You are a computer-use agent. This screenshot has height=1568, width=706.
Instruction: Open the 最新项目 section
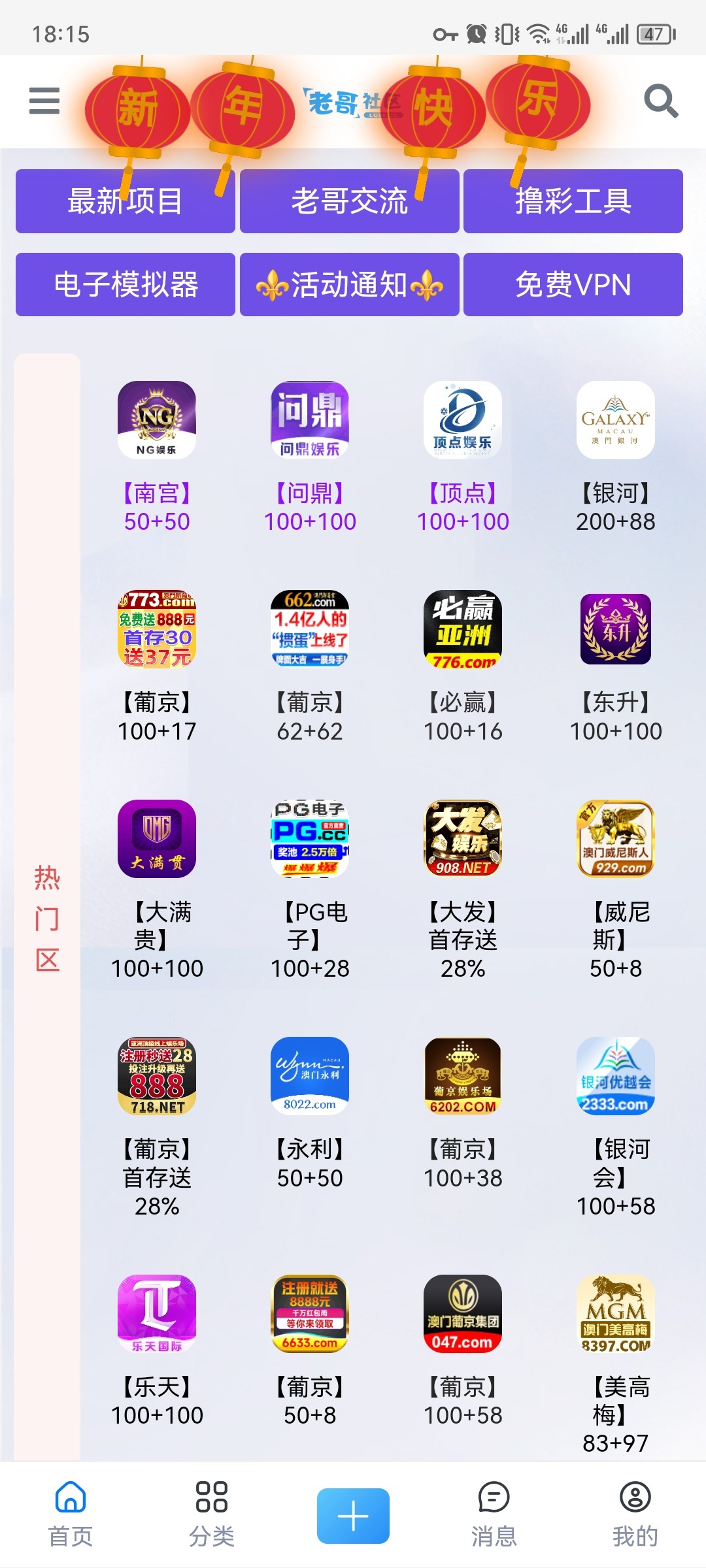125,201
